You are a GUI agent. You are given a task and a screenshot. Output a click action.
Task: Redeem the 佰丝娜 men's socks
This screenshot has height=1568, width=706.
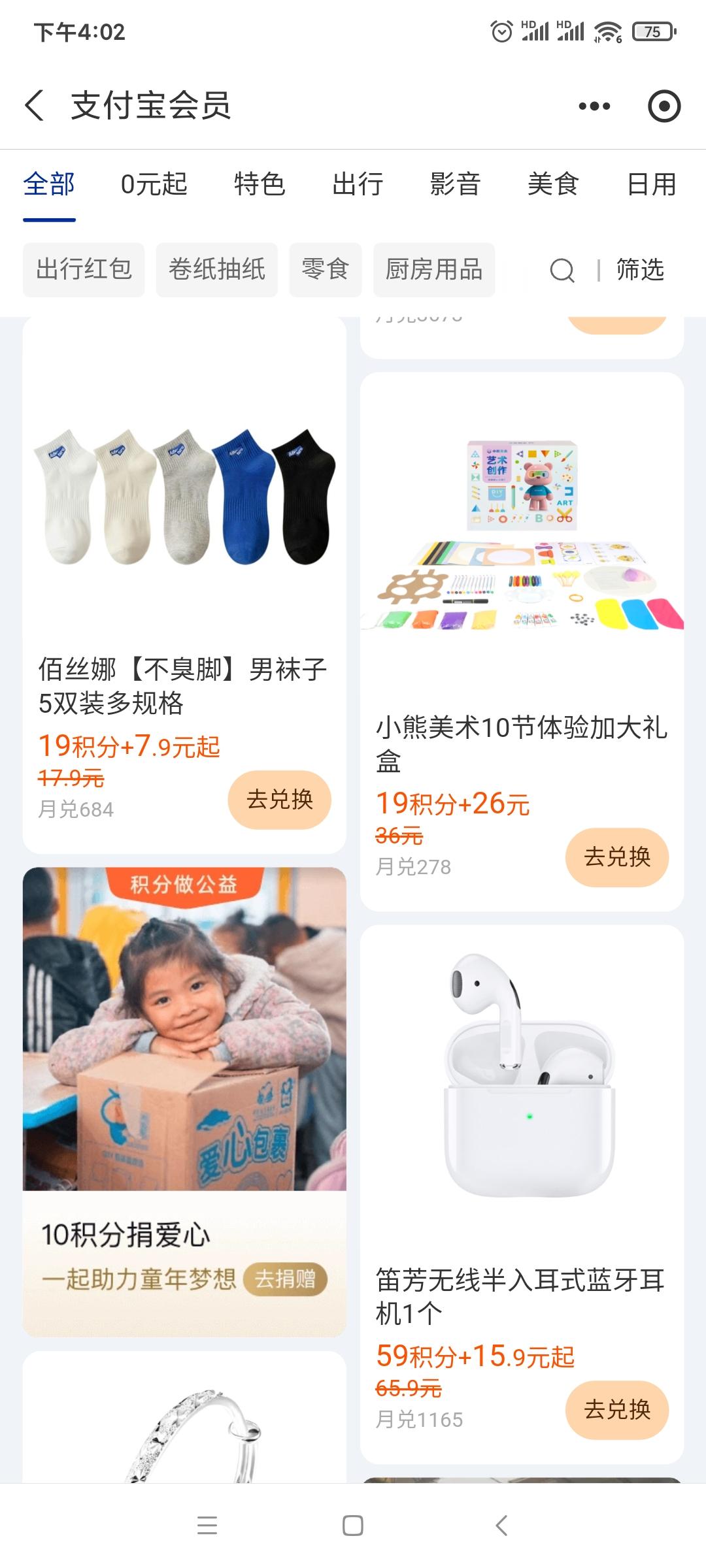click(x=279, y=800)
